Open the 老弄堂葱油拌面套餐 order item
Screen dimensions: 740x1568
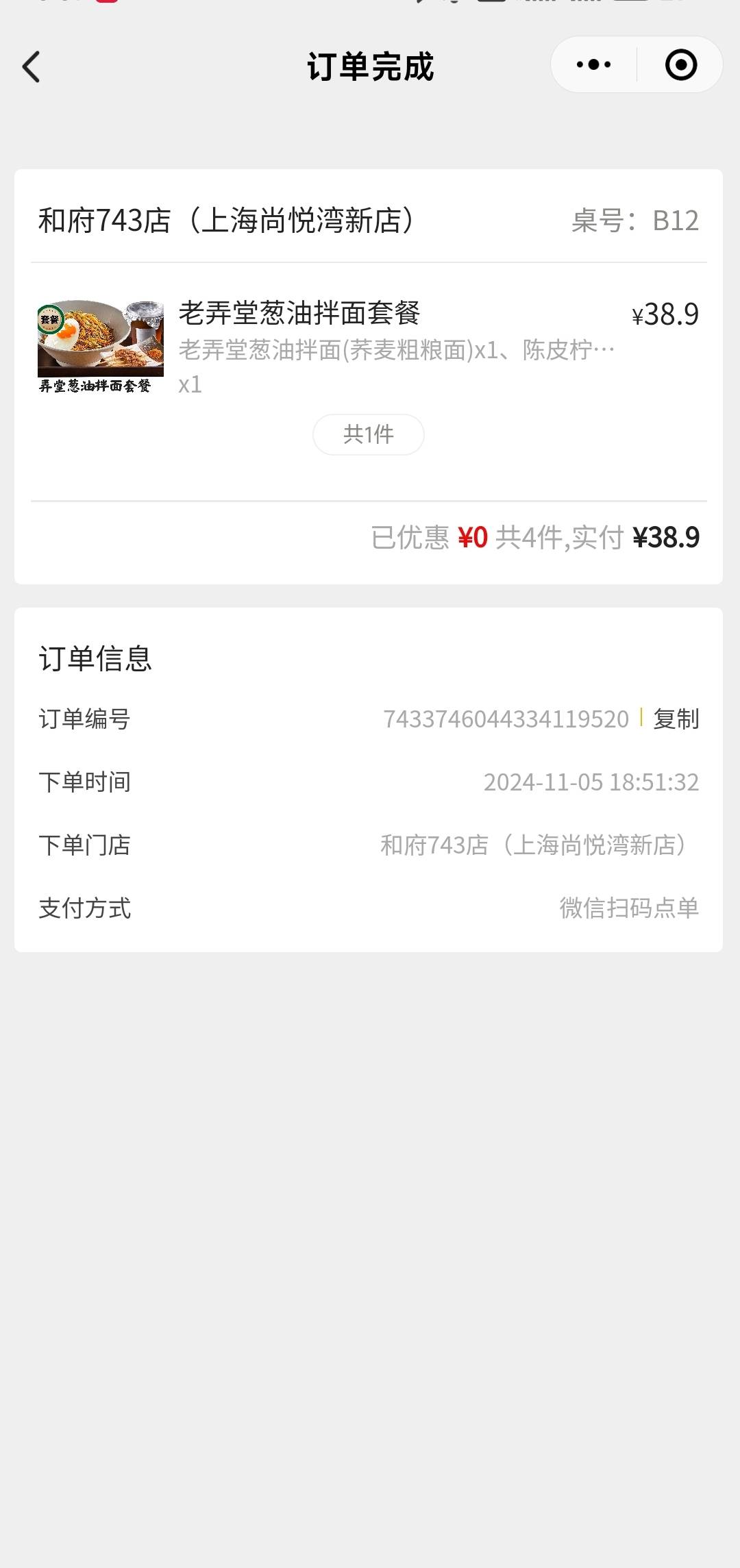(x=369, y=347)
